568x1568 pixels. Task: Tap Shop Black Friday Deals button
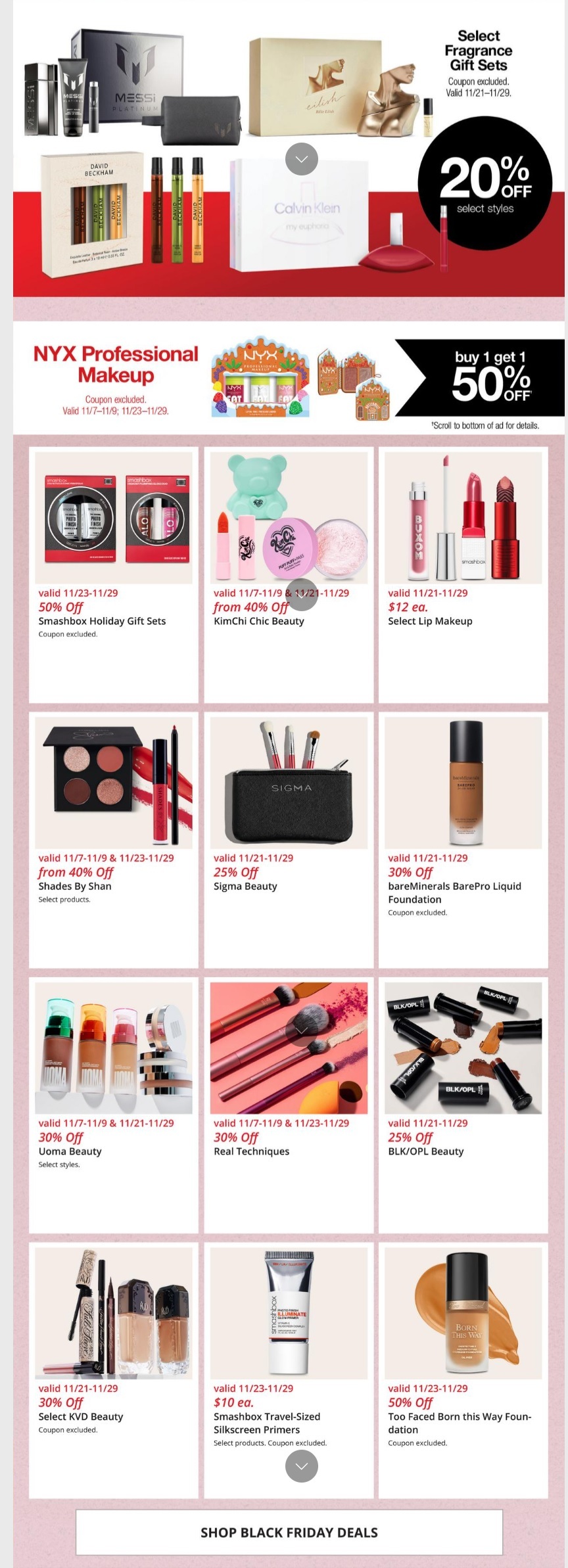point(289,1533)
